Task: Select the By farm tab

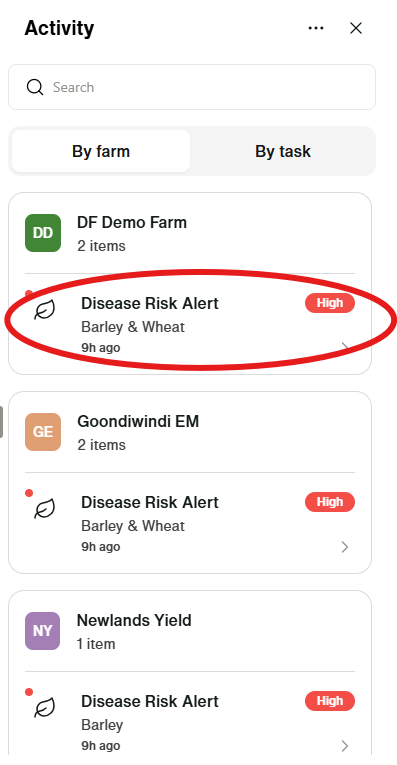Action: point(101,151)
